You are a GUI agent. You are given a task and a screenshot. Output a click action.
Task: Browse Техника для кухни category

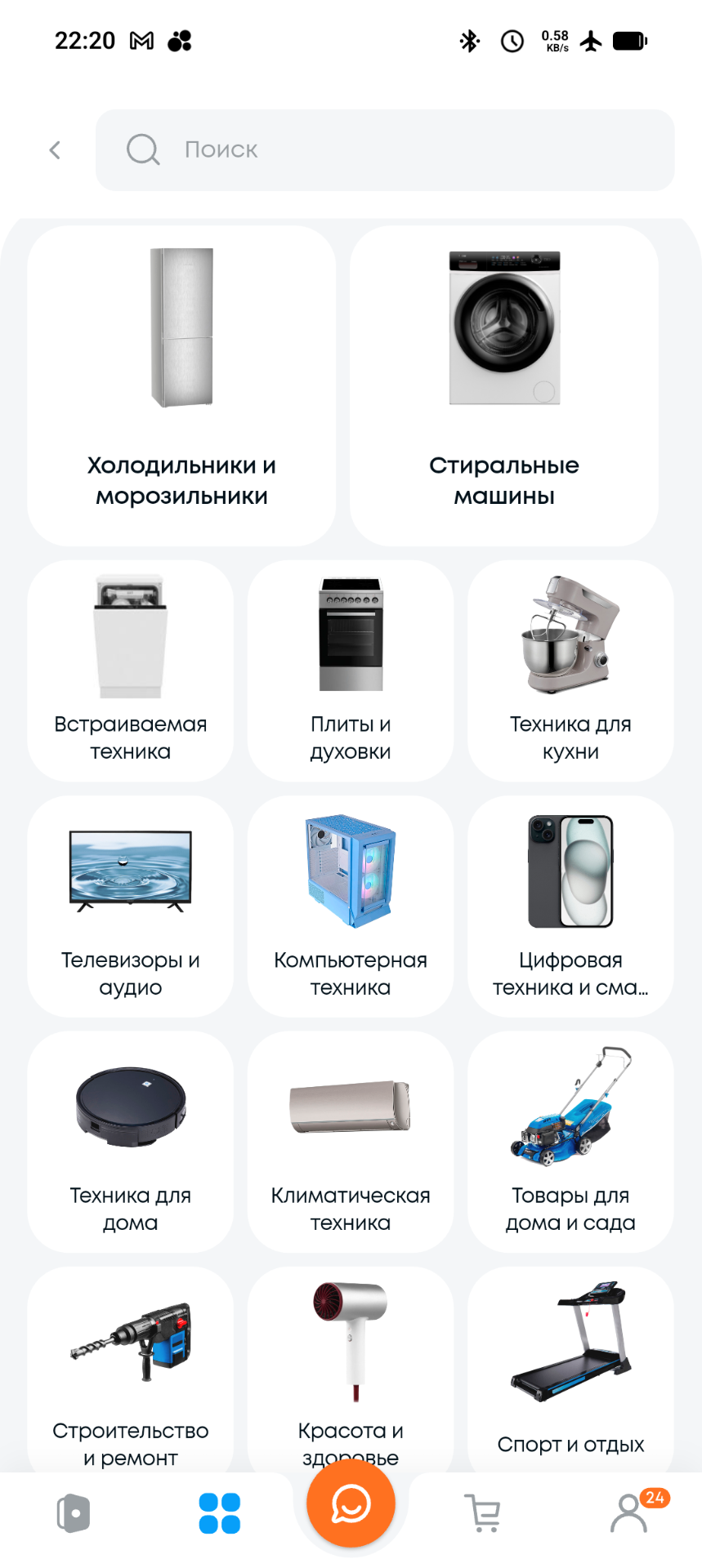pyautogui.click(x=570, y=670)
